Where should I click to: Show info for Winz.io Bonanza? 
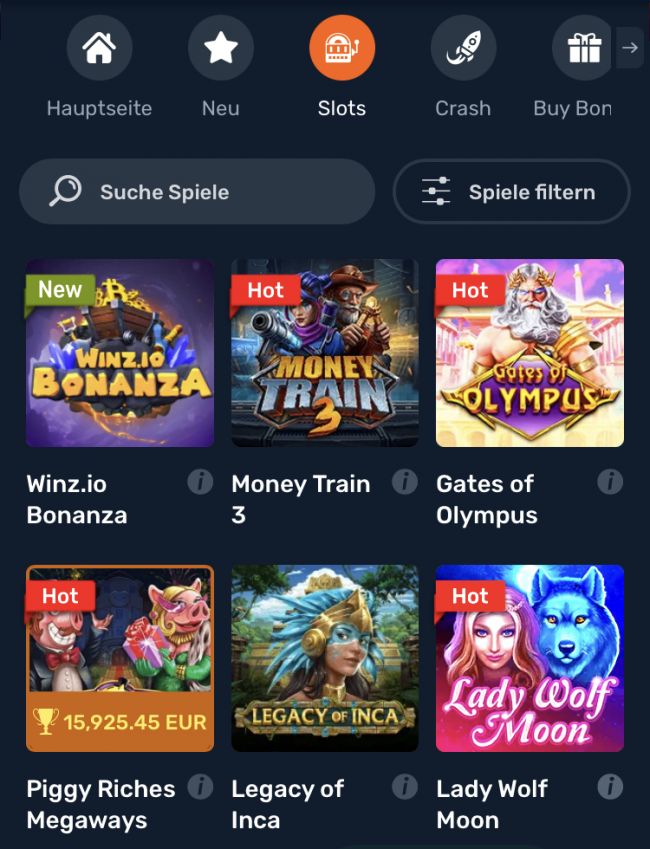[200, 482]
